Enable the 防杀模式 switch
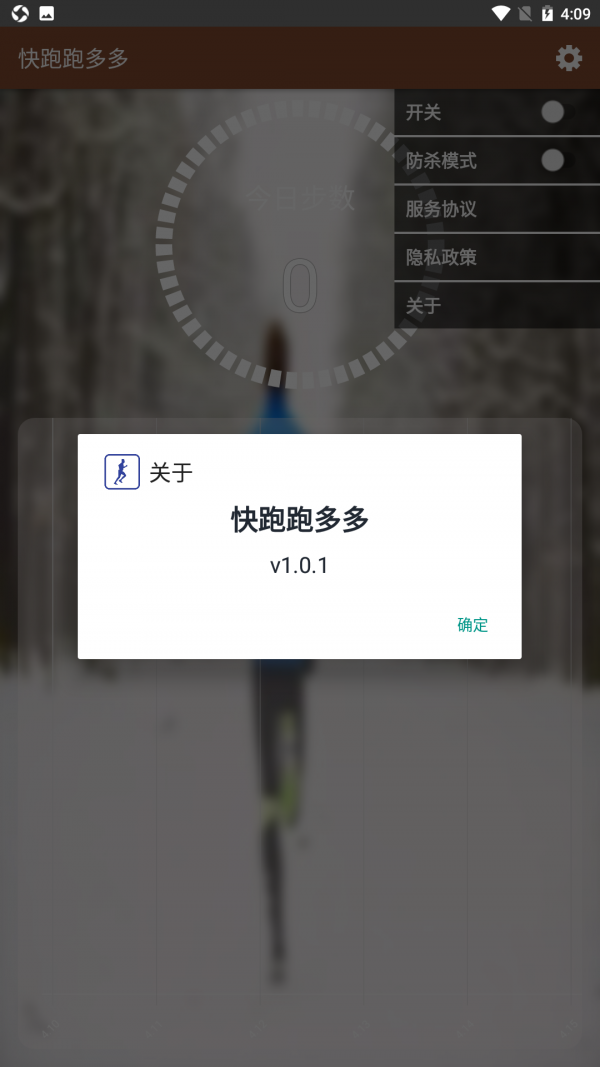Image resolution: width=600 pixels, height=1067 pixels. [552, 160]
